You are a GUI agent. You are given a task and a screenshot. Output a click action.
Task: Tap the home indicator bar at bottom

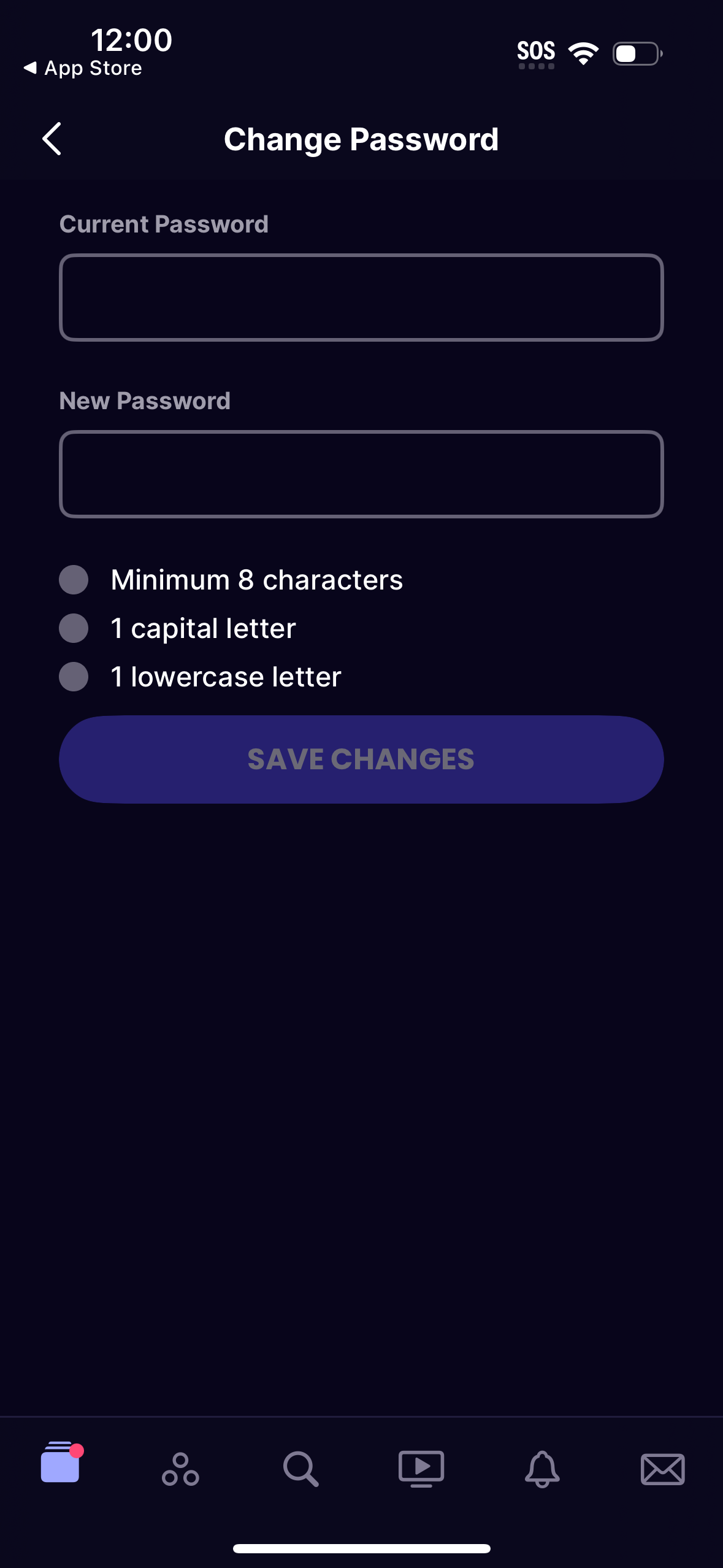(361, 1548)
